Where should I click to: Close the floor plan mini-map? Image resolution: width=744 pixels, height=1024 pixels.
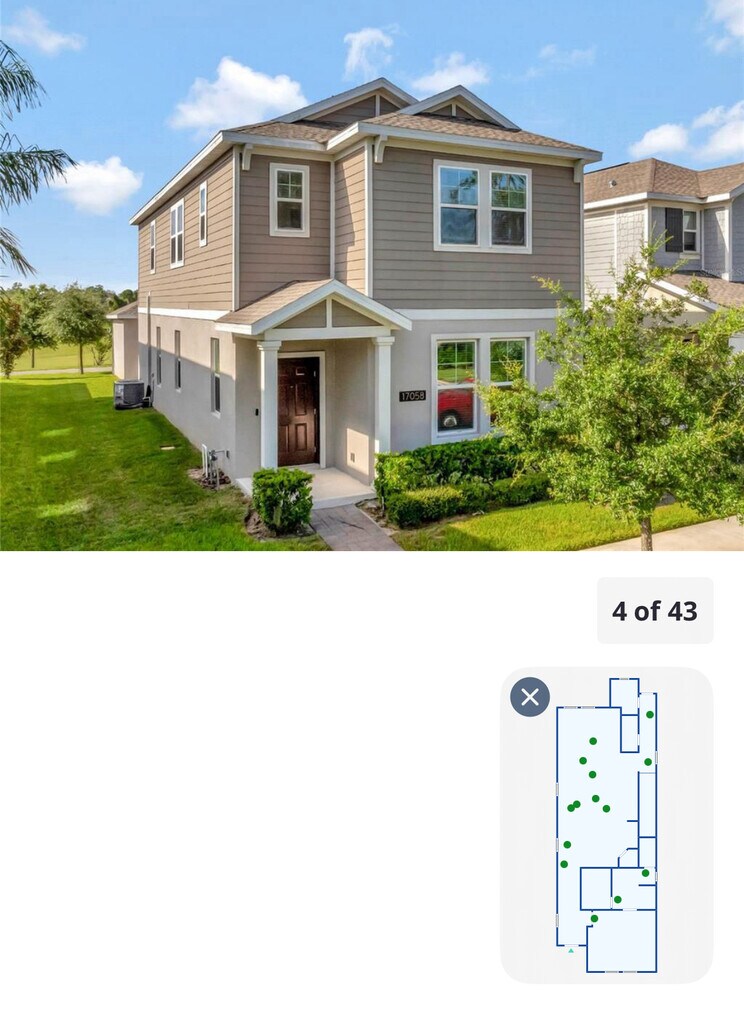[530, 697]
